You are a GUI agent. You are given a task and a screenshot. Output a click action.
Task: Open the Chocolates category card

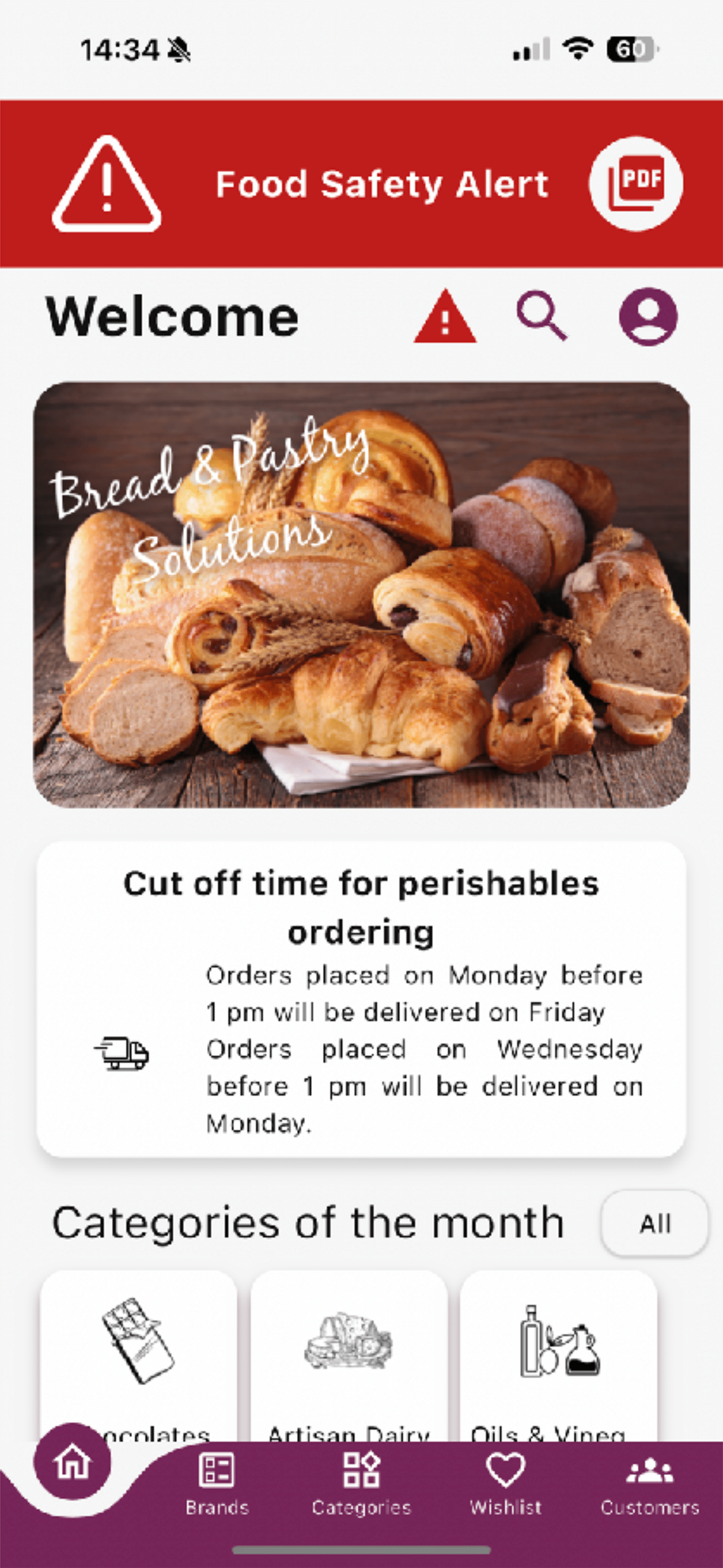click(x=139, y=1356)
